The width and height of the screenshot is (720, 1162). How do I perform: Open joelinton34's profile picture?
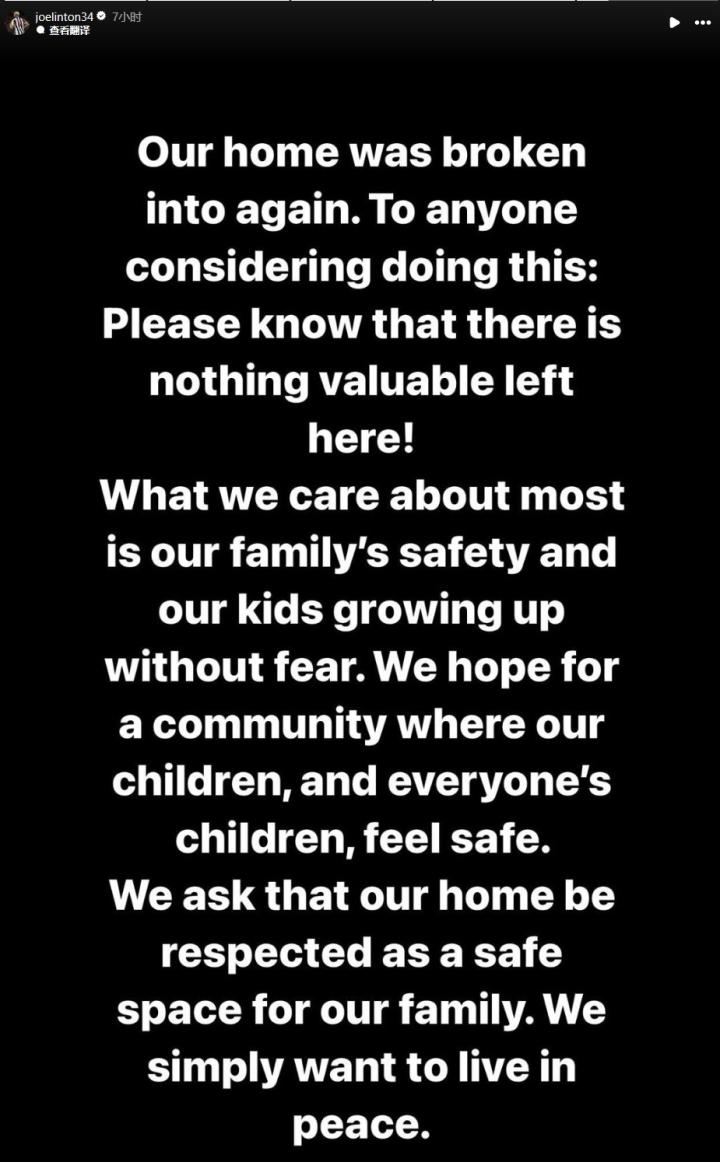pos(18,24)
